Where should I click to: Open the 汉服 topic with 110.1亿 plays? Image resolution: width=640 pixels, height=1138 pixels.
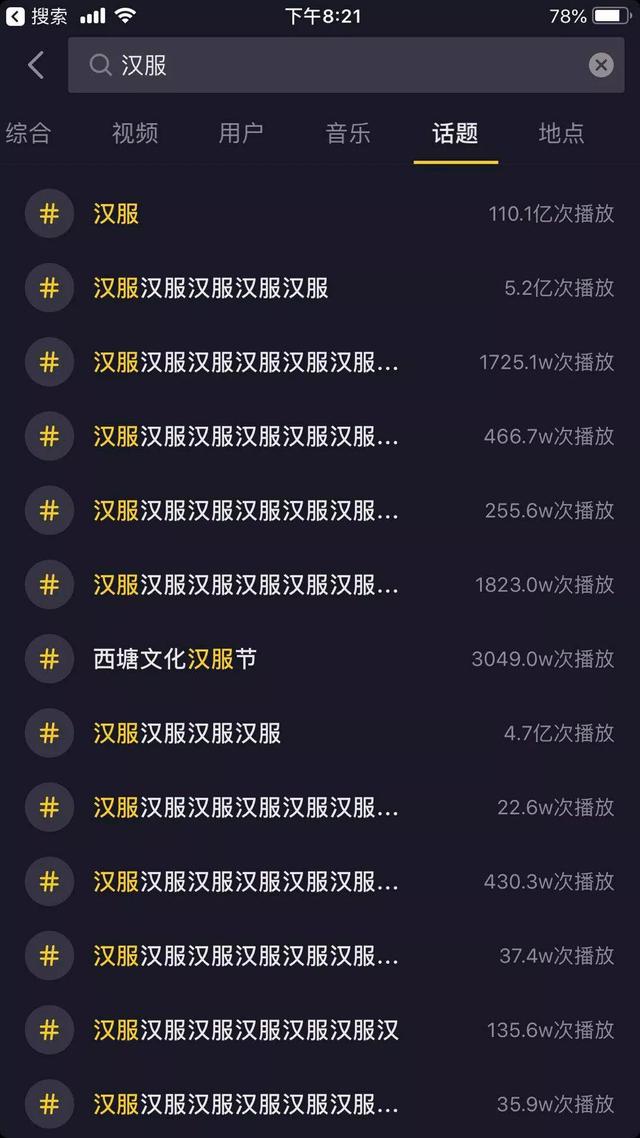[x=320, y=213]
